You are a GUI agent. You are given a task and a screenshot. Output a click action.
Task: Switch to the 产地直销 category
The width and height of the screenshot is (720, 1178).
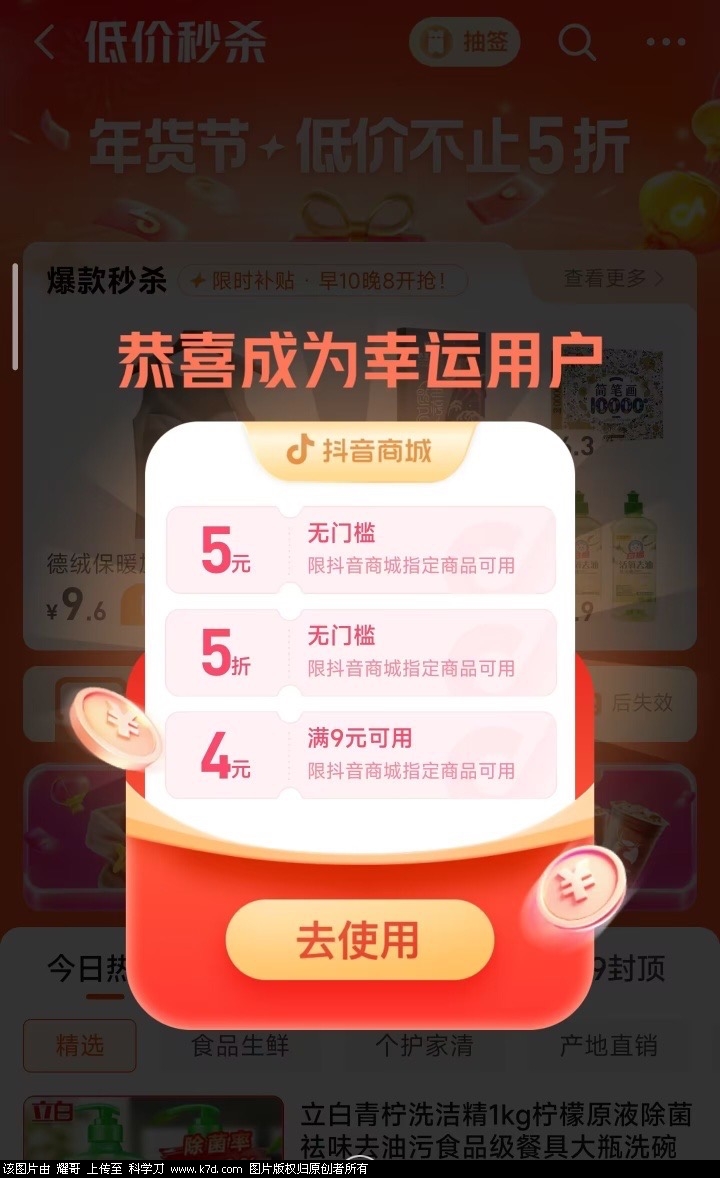(x=608, y=1045)
